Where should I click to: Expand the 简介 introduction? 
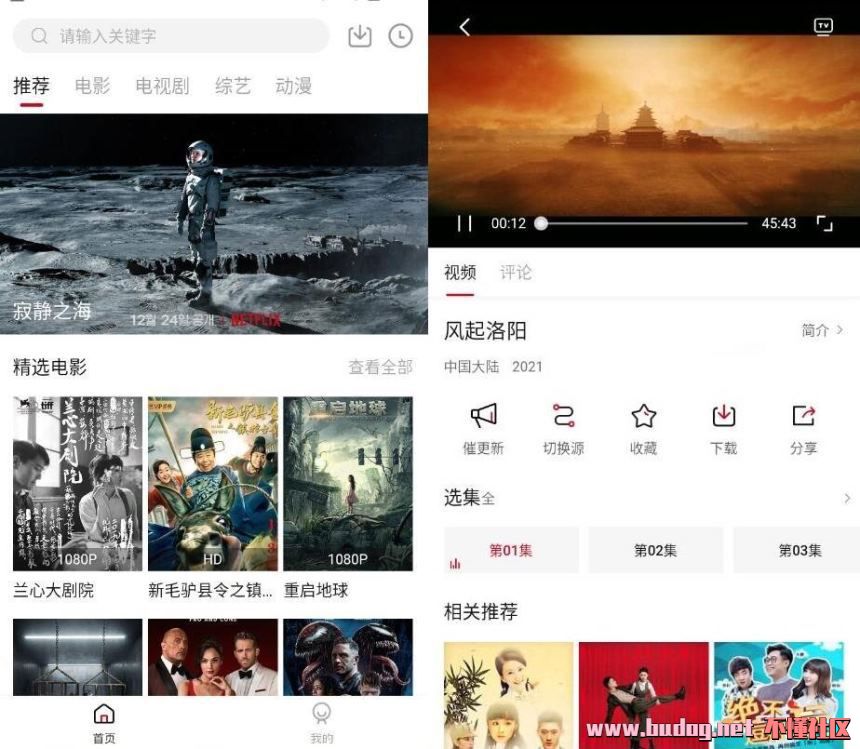pos(822,330)
